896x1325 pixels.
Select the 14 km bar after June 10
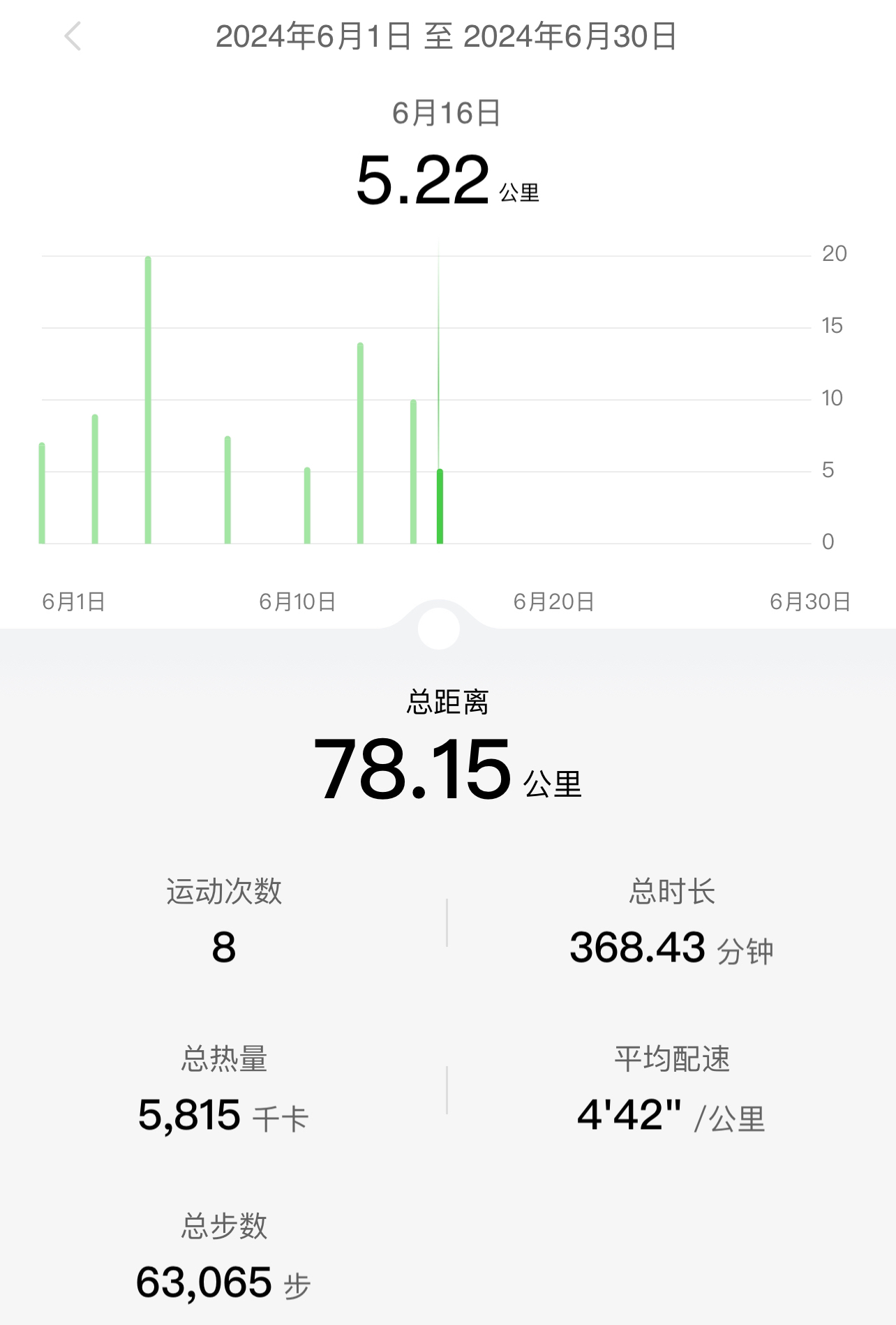(360, 443)
